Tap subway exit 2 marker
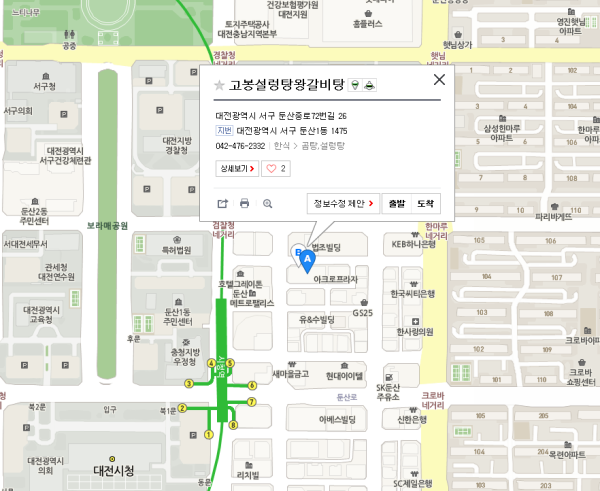Image resolution: width=600 pixels, height=491 pixels. click(184, 409)
